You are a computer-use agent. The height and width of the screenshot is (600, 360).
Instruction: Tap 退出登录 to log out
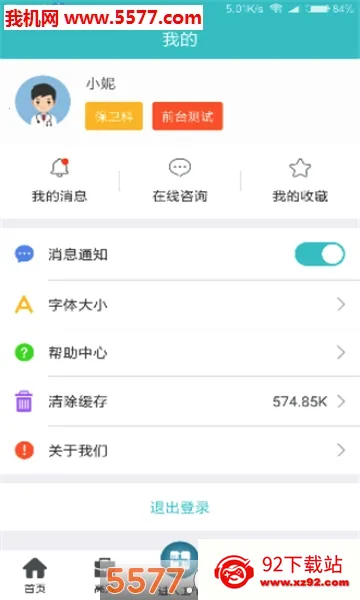[180, 507]
